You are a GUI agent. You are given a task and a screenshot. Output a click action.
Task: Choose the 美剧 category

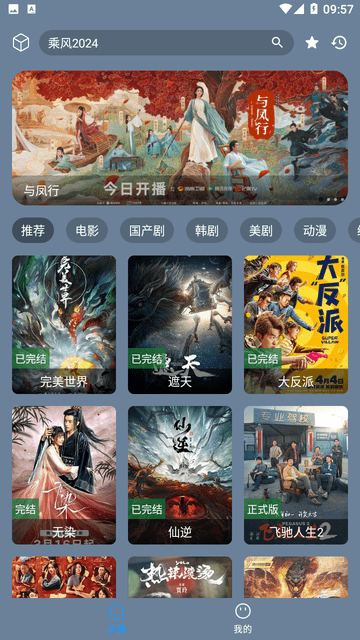[x=261, y=231]
